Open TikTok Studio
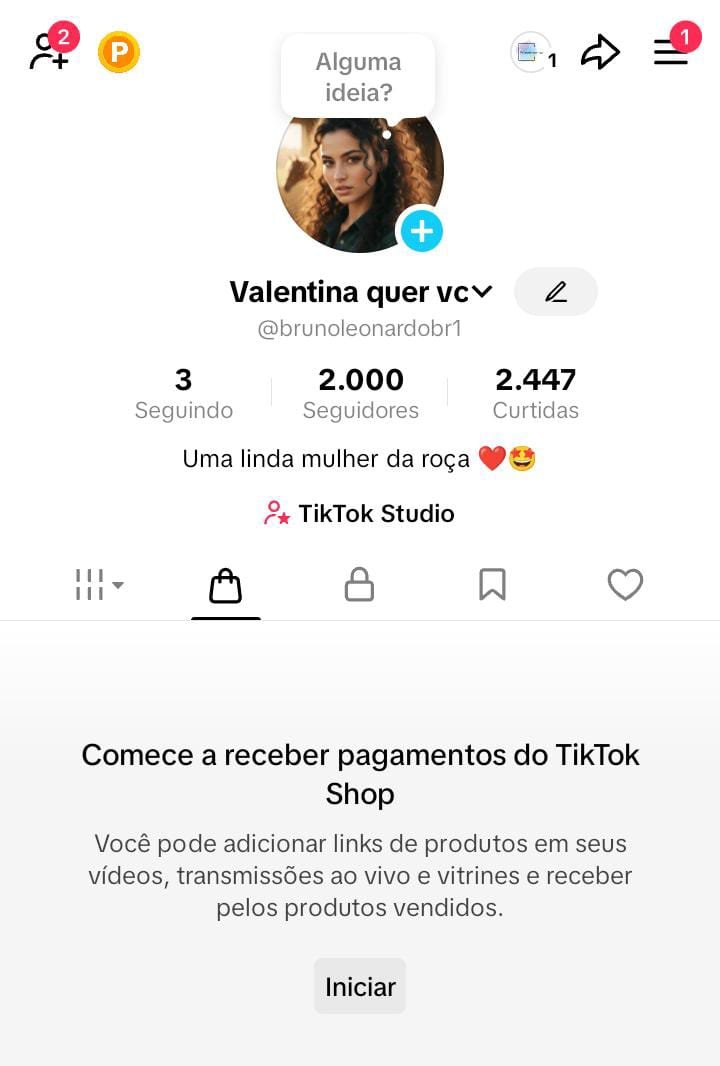 (359, 514)
